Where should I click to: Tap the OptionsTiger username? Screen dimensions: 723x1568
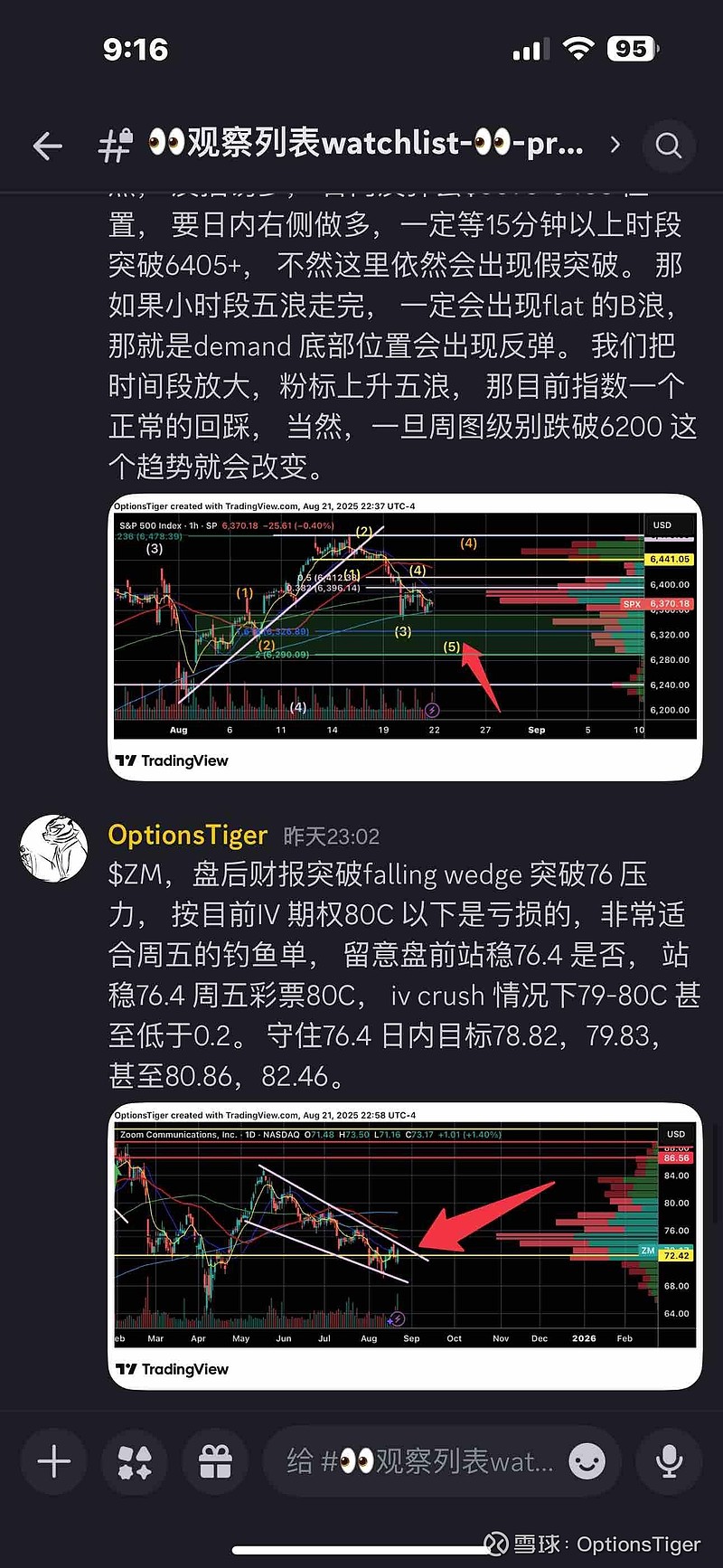point(188,835)
